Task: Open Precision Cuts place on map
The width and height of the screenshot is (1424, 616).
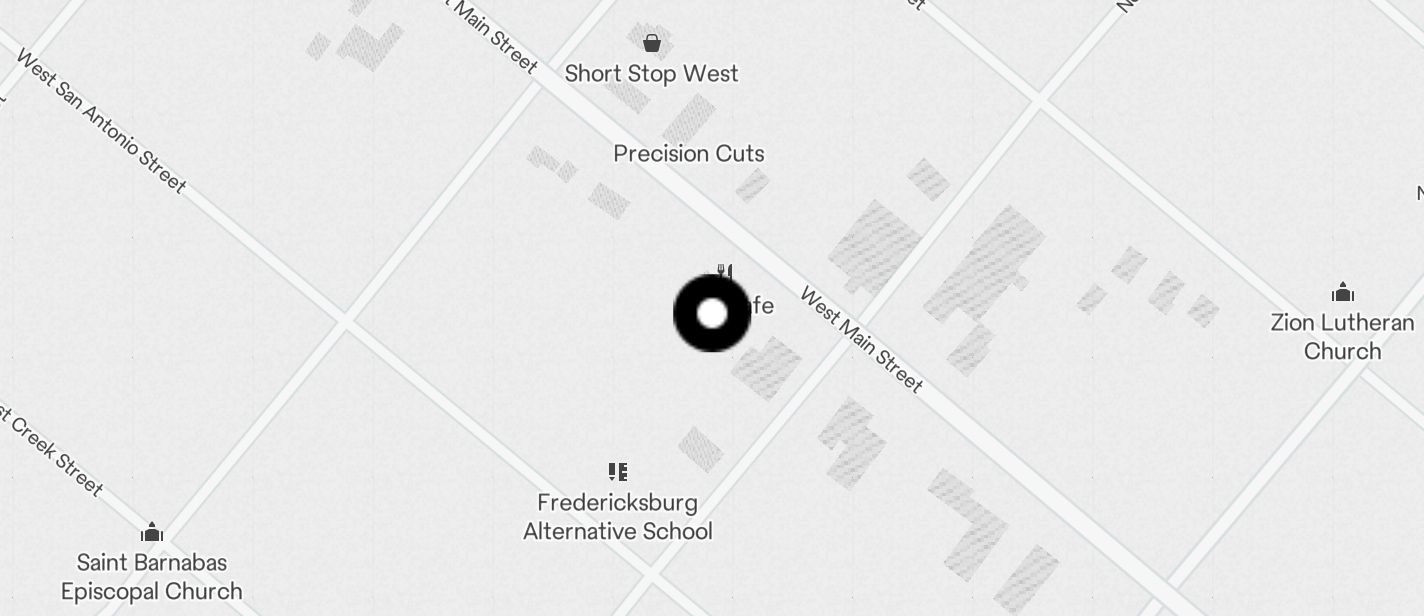Action: coord(688,154)
